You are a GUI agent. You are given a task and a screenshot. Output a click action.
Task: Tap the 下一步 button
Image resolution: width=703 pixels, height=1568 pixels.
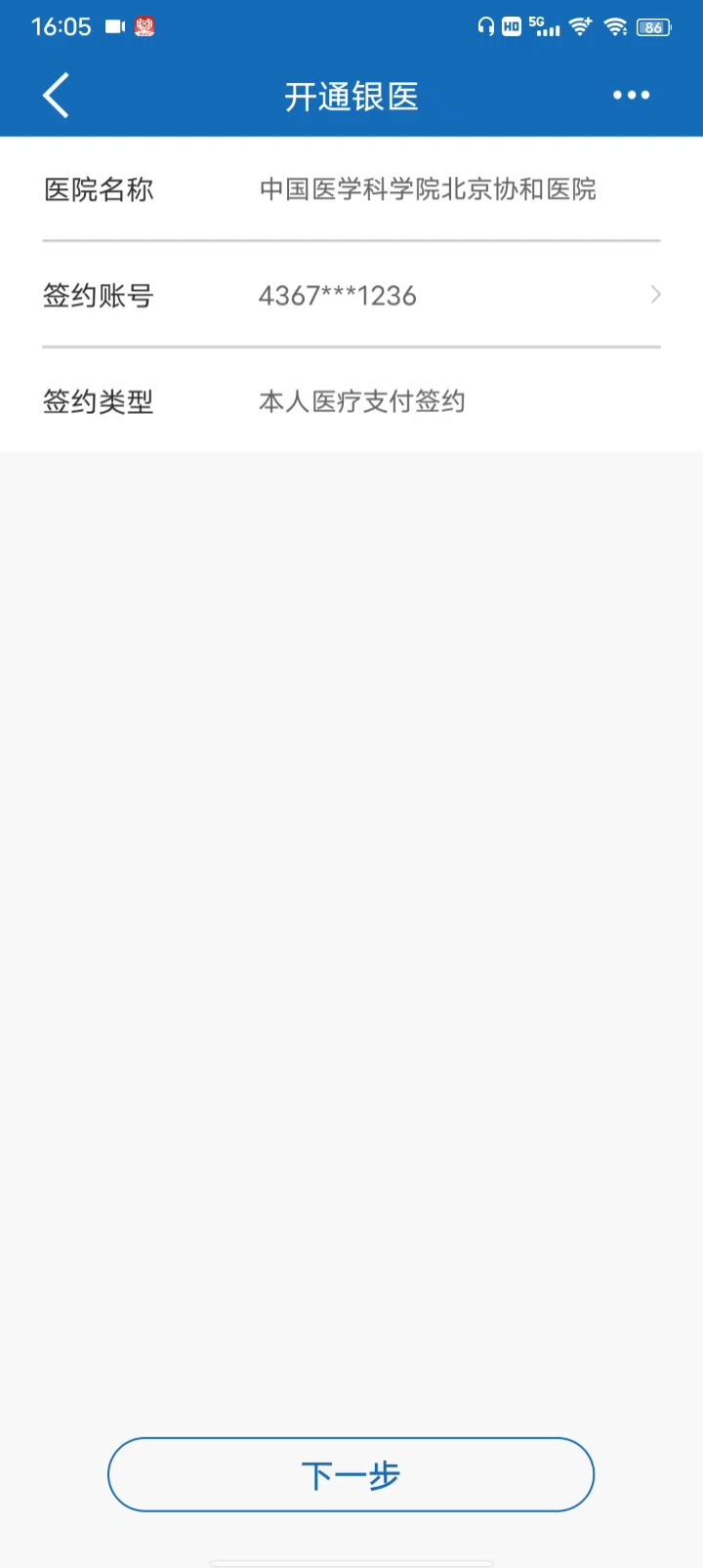click(351, 1474)
